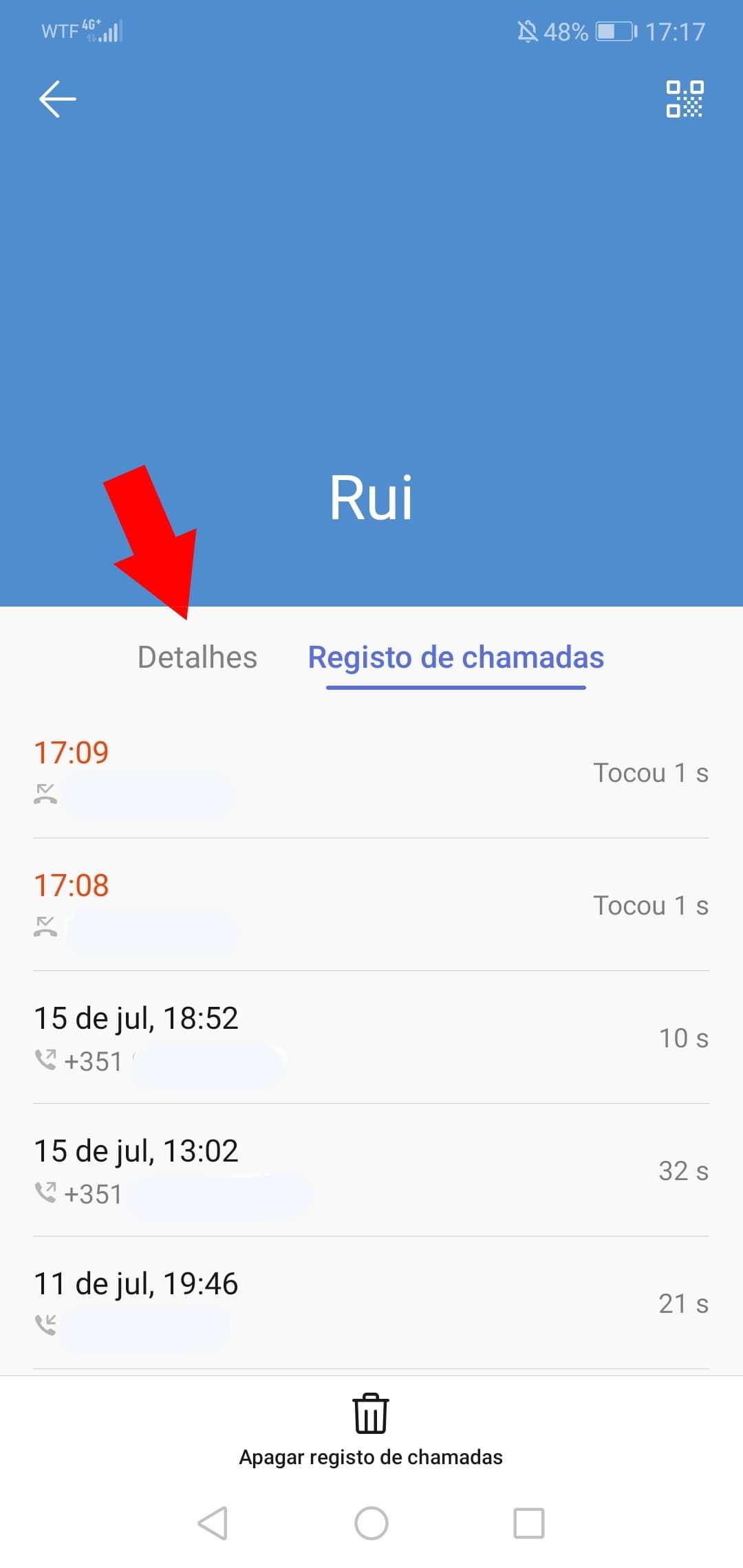Tap the system home button
Viewport: 743px width, 1568px height.
tap(371, 1523)
